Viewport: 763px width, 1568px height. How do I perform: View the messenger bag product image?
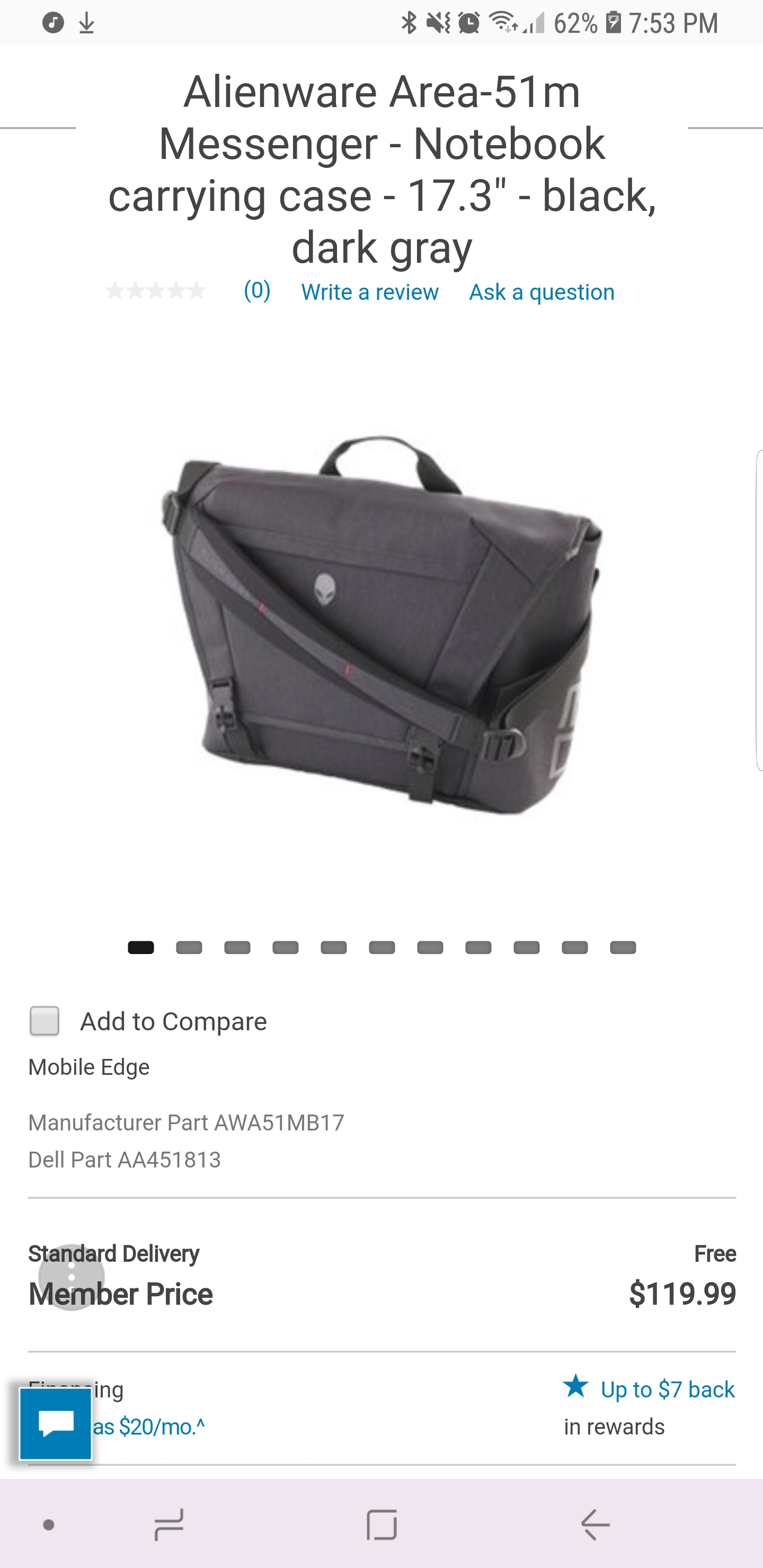tap(382, 625)
